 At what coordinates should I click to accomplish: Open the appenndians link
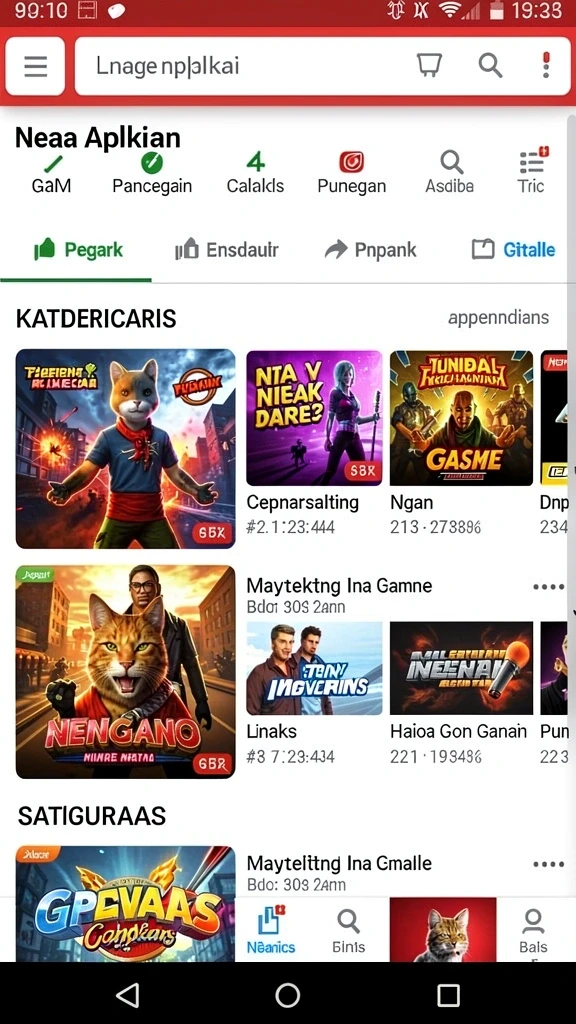click(498, 318)
